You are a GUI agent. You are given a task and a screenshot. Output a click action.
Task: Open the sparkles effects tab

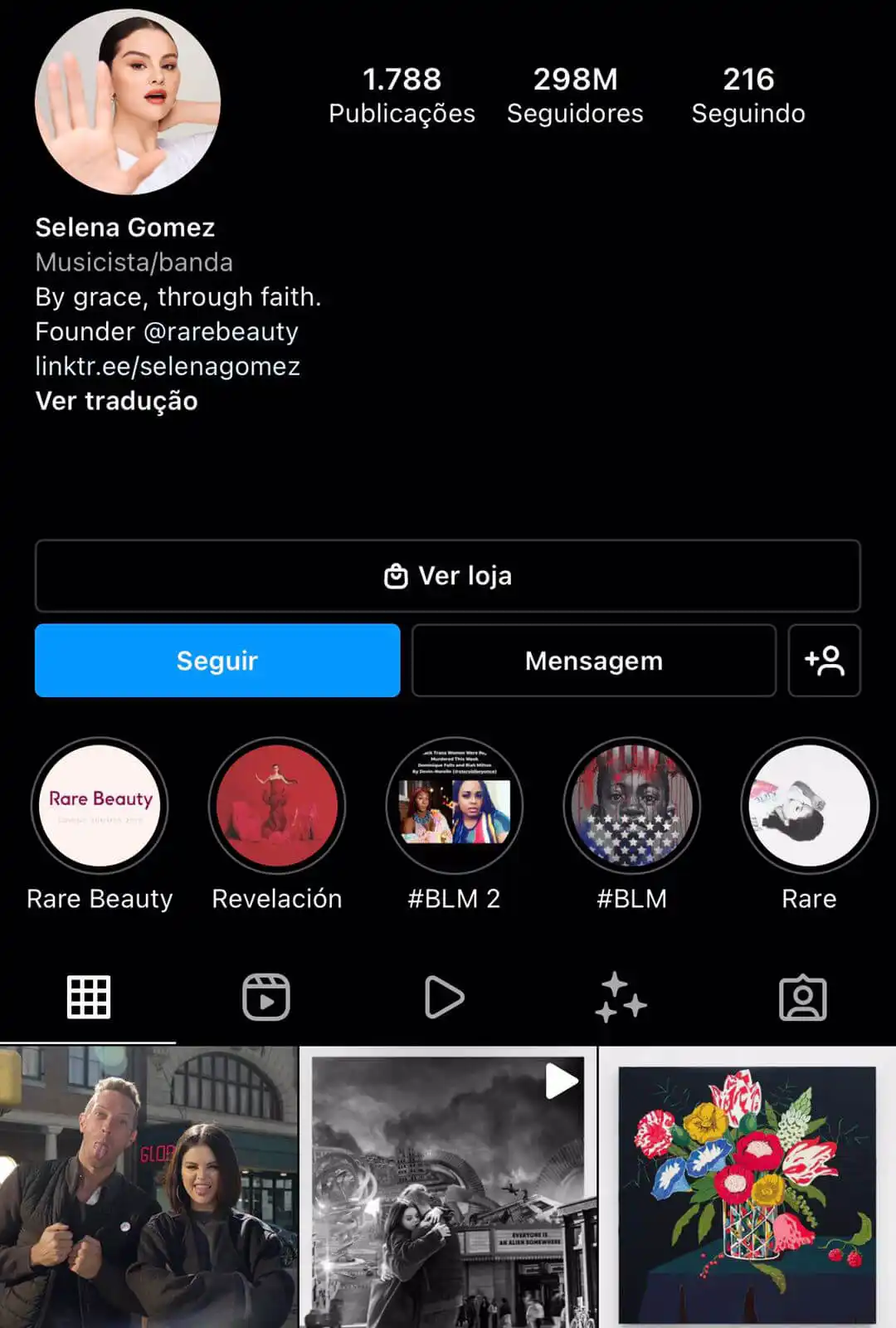(x=621, y=997)
